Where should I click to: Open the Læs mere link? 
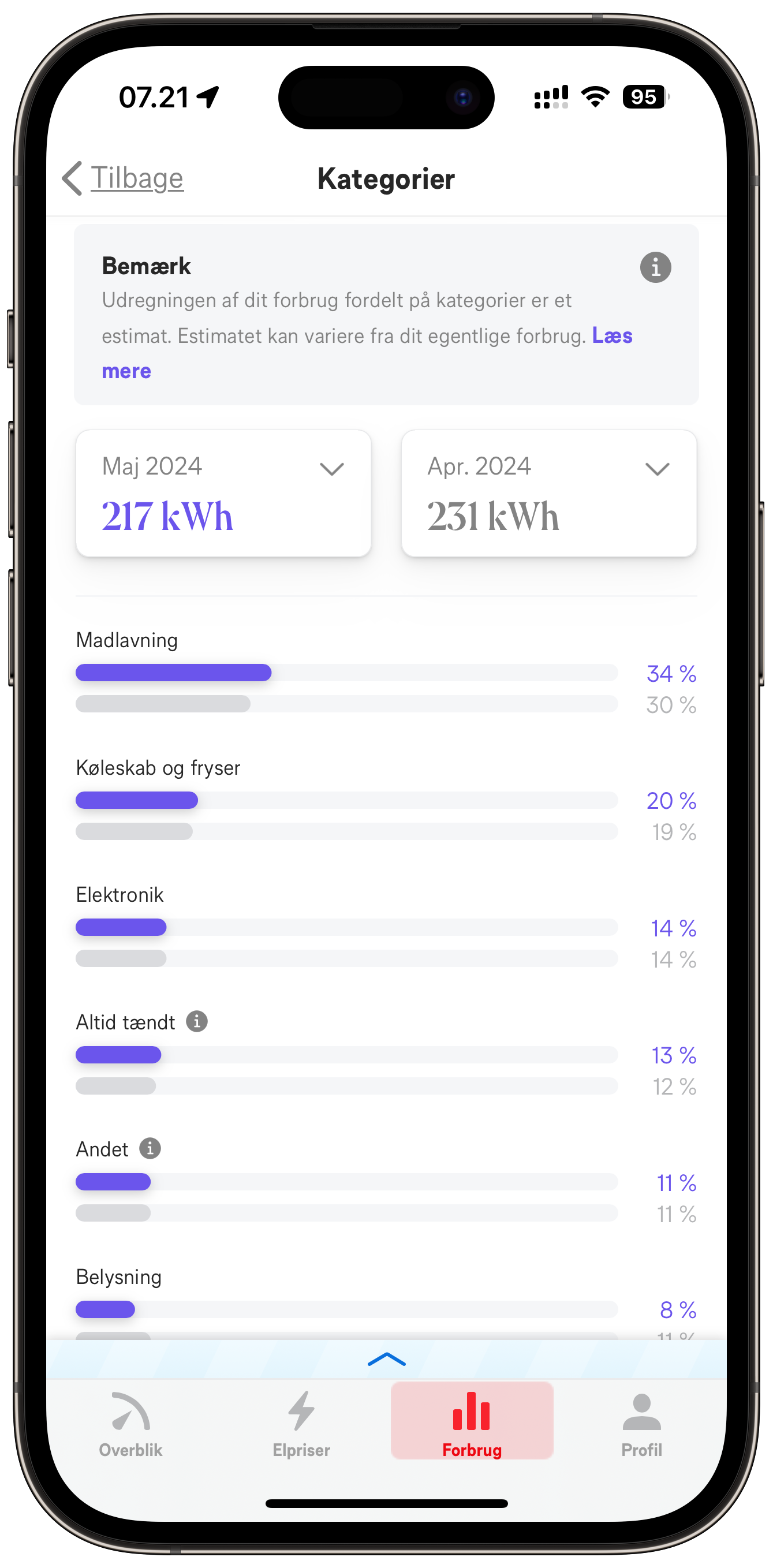click(x=612, y=336)
